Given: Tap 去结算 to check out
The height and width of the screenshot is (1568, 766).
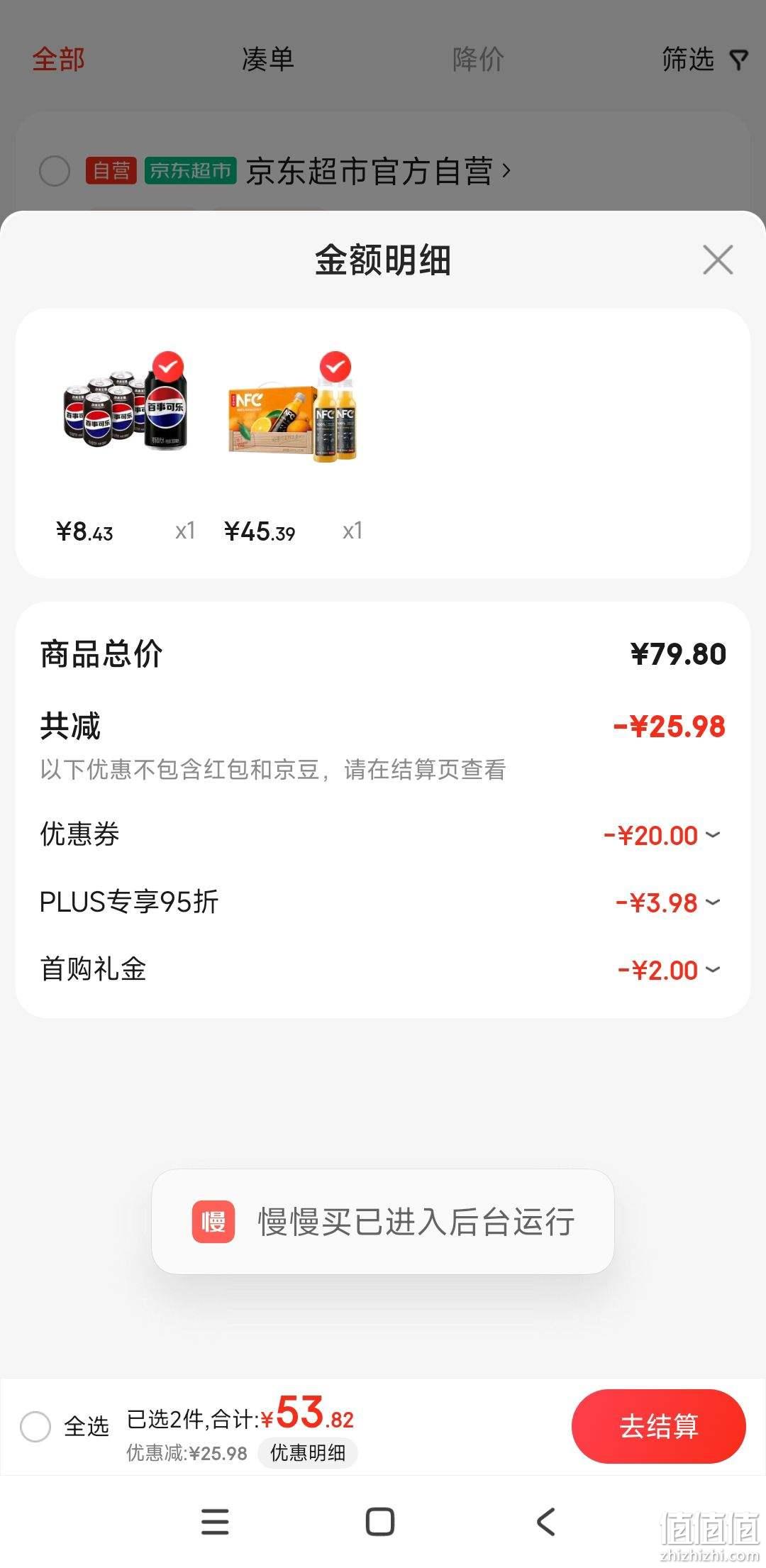Looking at the screenshot, I should tap(658, 1426).
